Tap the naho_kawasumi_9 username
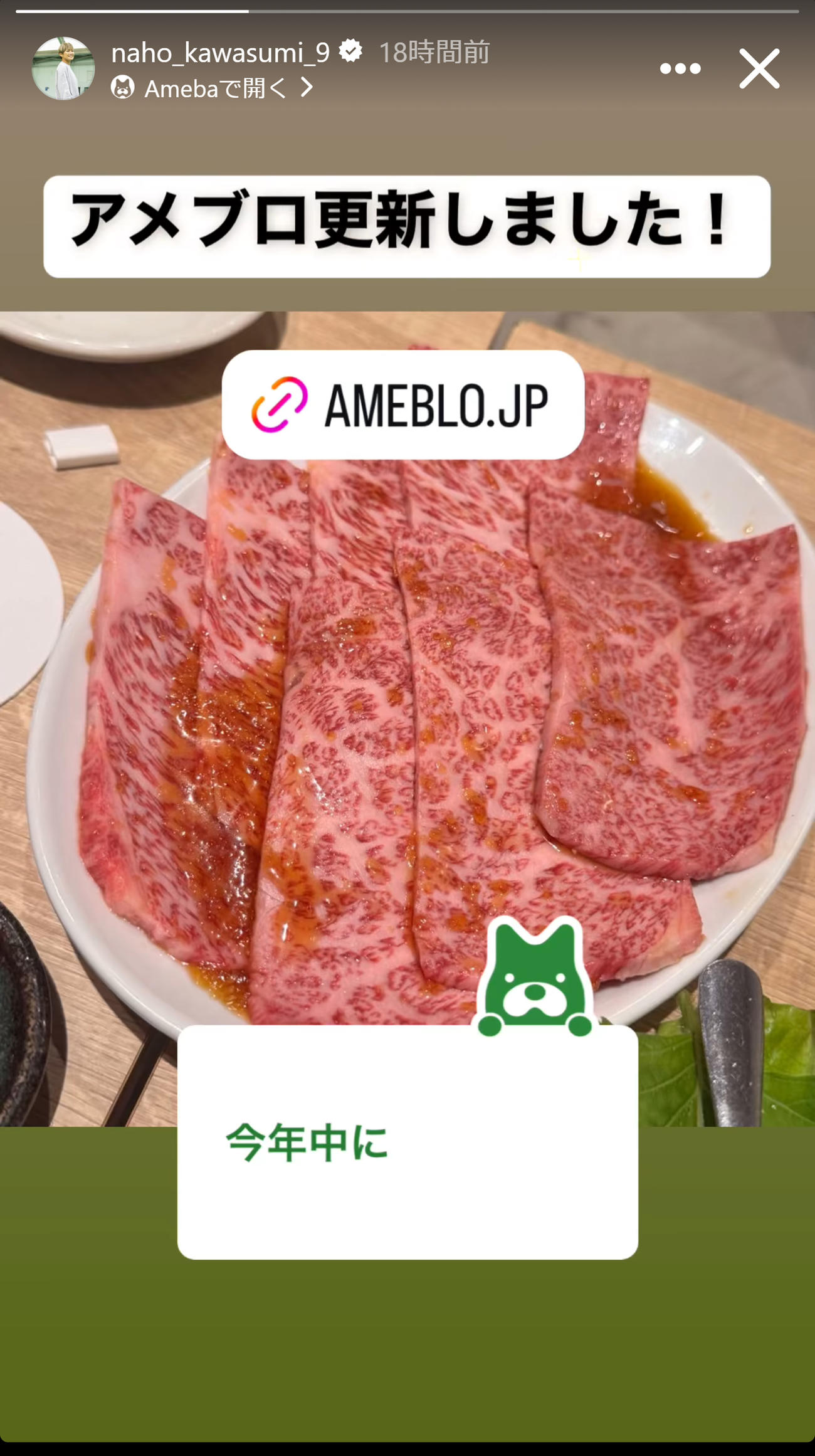The width and height of the screenshot is (815, 1456). point(220,53)
